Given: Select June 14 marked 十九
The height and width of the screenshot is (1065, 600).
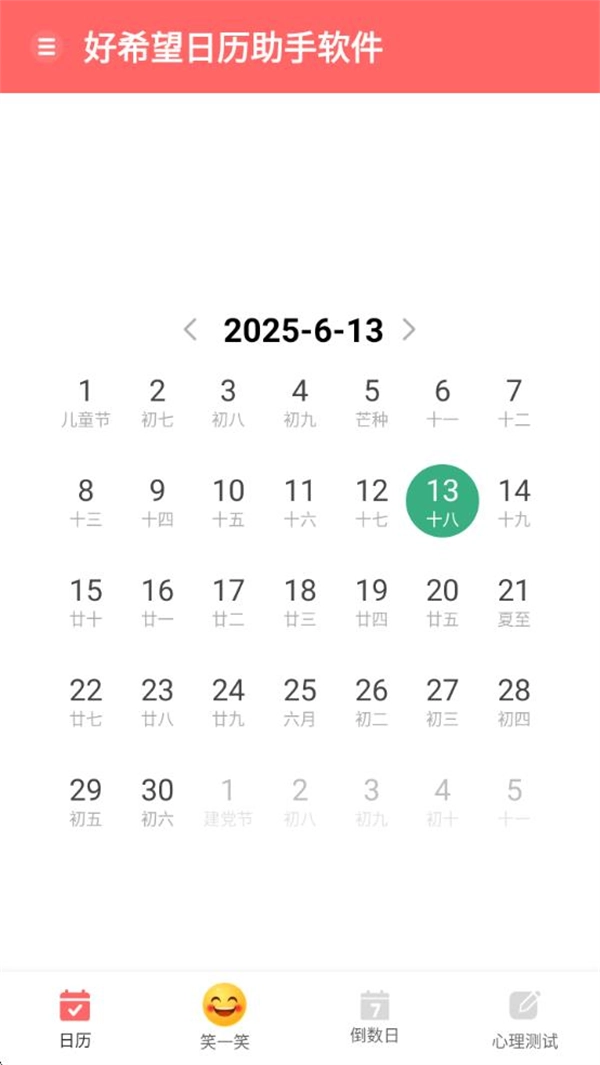Looking at the screenshot, I should pyautogui.click(x=514, y=502).
